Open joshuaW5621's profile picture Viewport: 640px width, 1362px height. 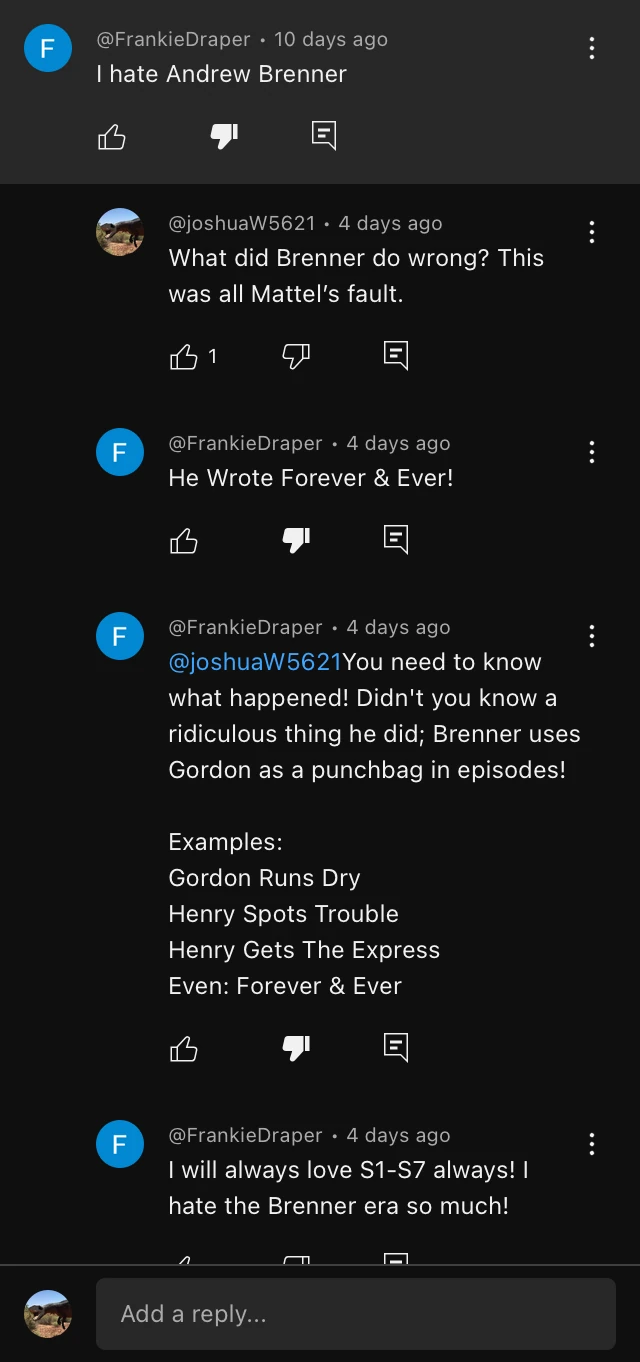point(120,233)
